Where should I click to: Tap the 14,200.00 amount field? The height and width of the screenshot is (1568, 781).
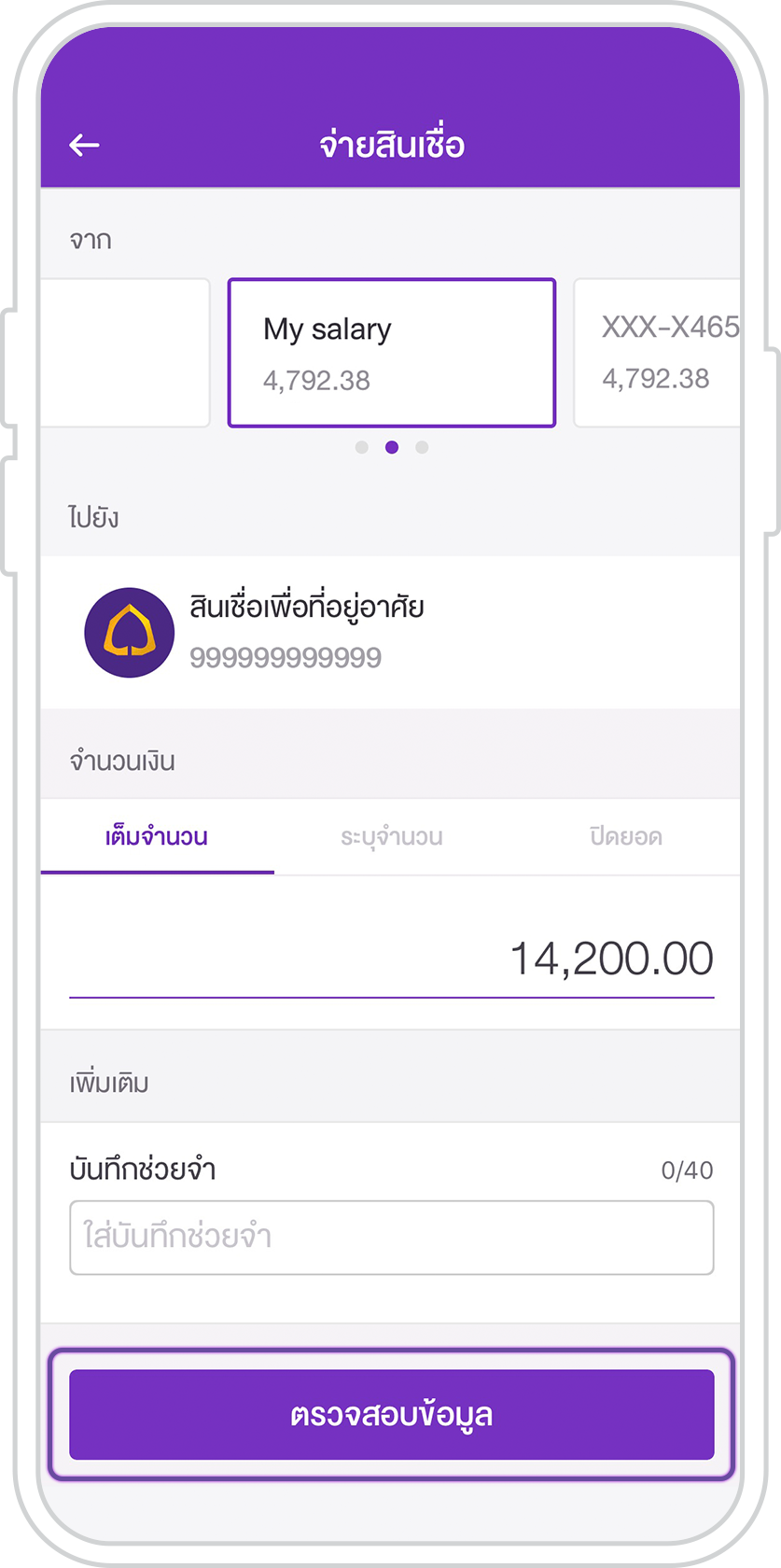pos(392,959)
